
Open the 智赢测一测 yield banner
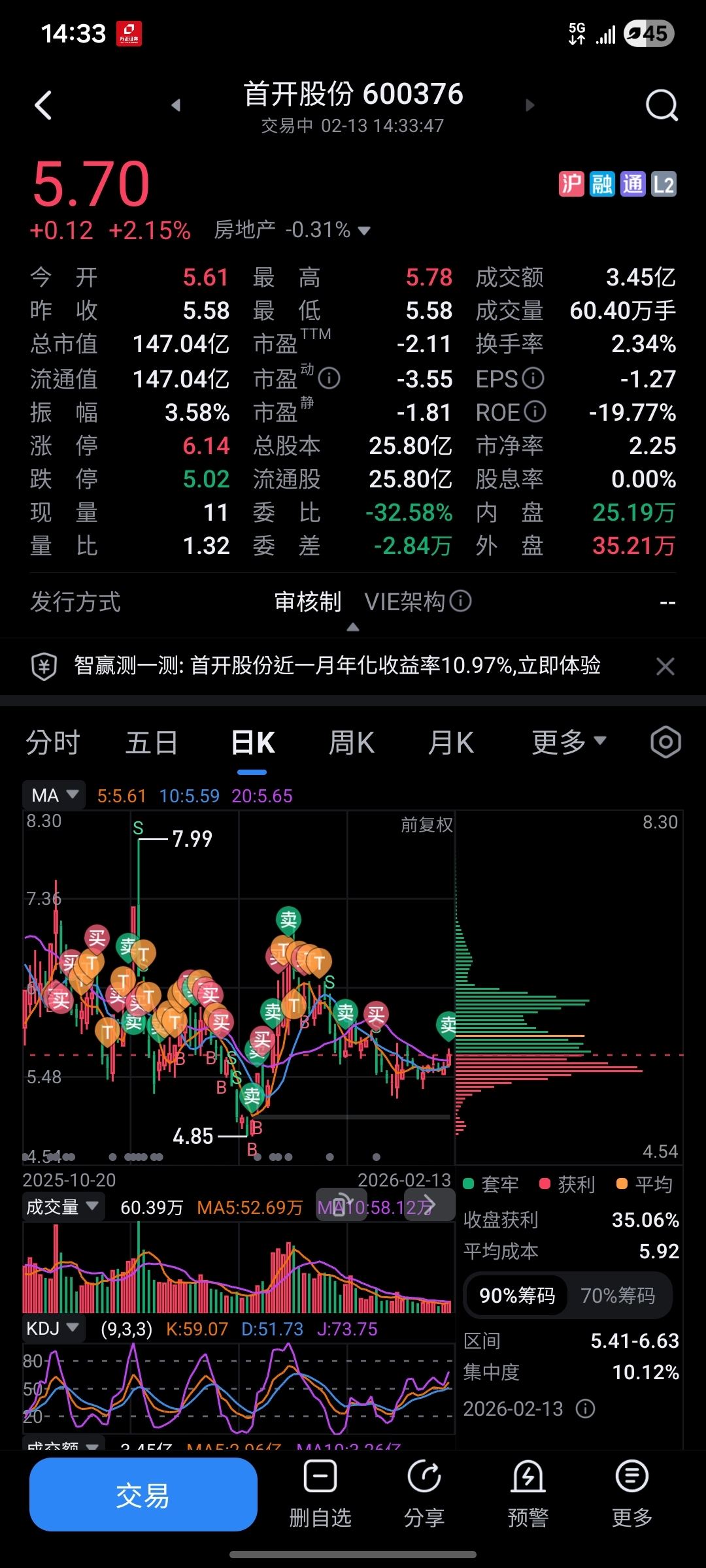[337, 666]
